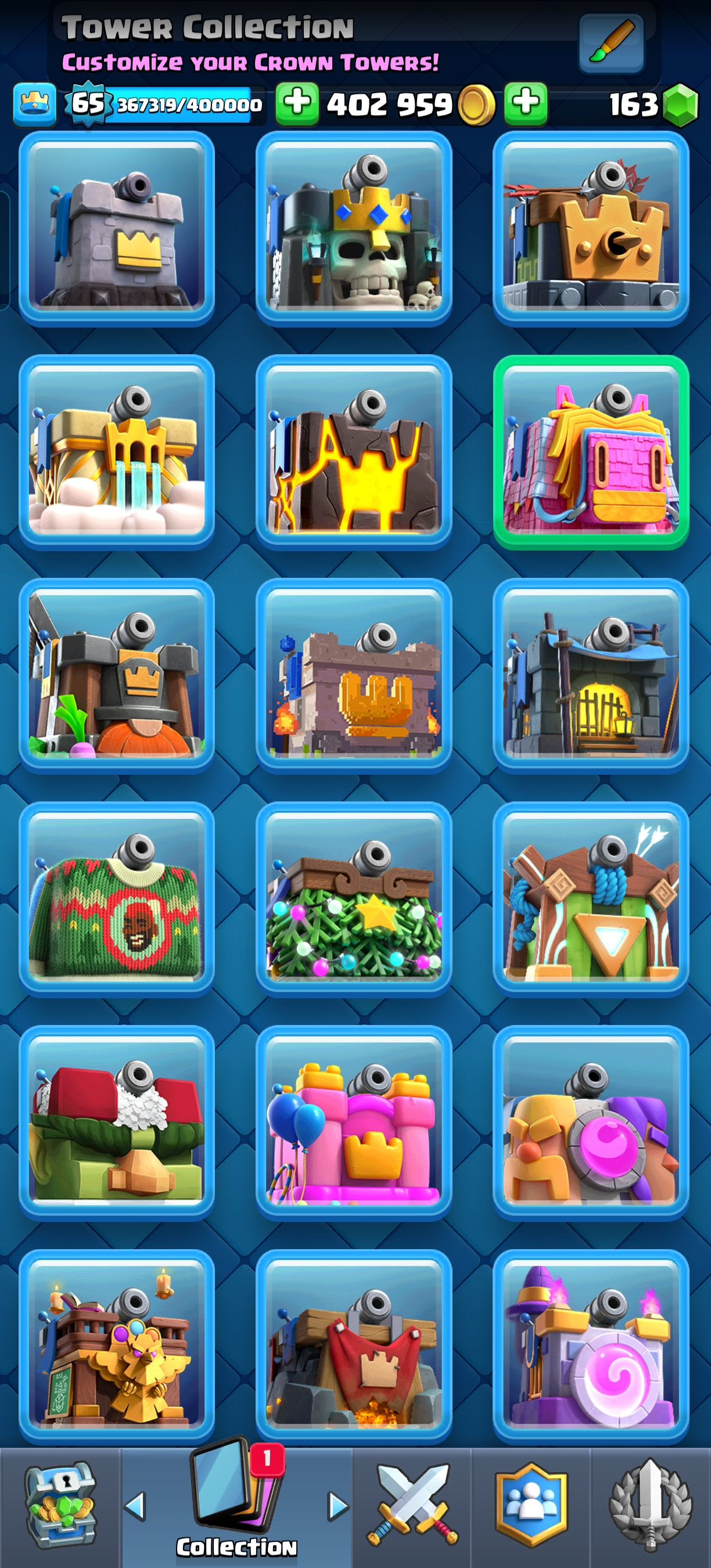Open the paintbrush customize button

611,42
